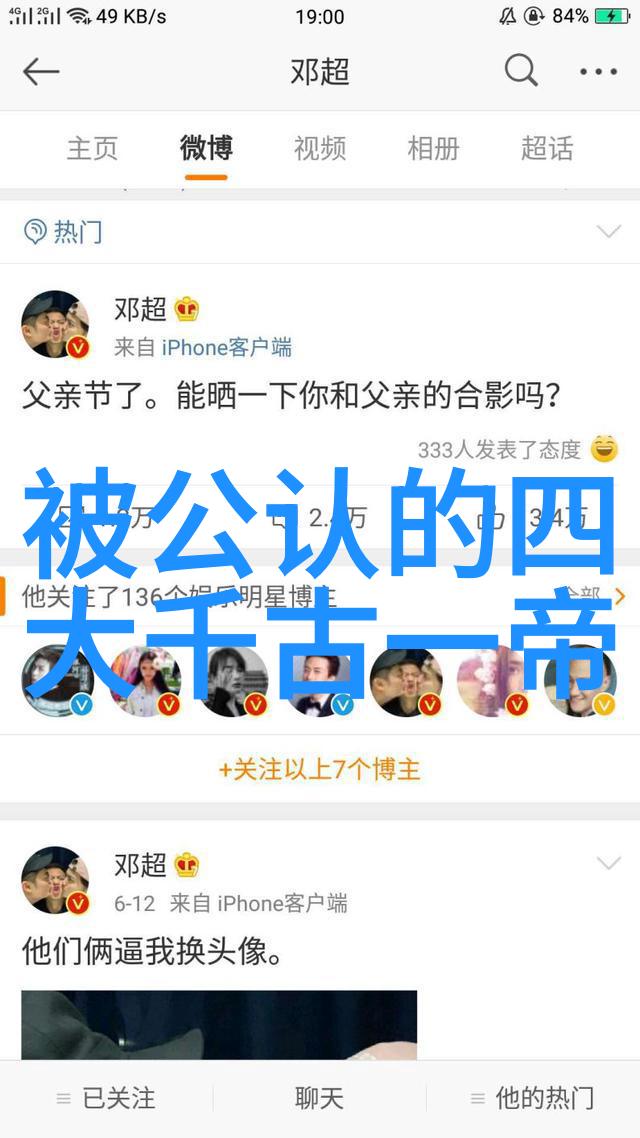Follow all seven suggested bloggers
640x1138 pixels.
coord(320,769)
